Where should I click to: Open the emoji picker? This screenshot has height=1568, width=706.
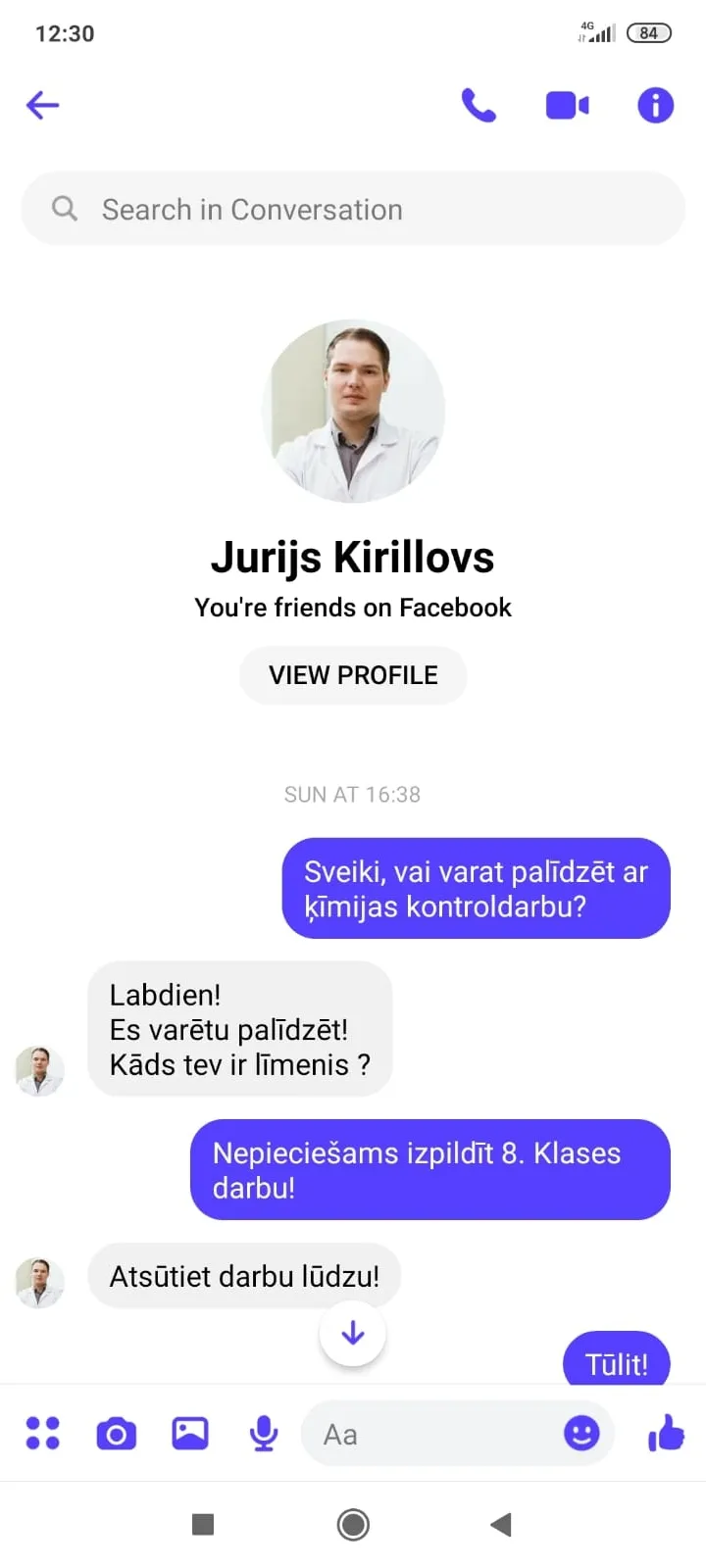coord(581,1434)
